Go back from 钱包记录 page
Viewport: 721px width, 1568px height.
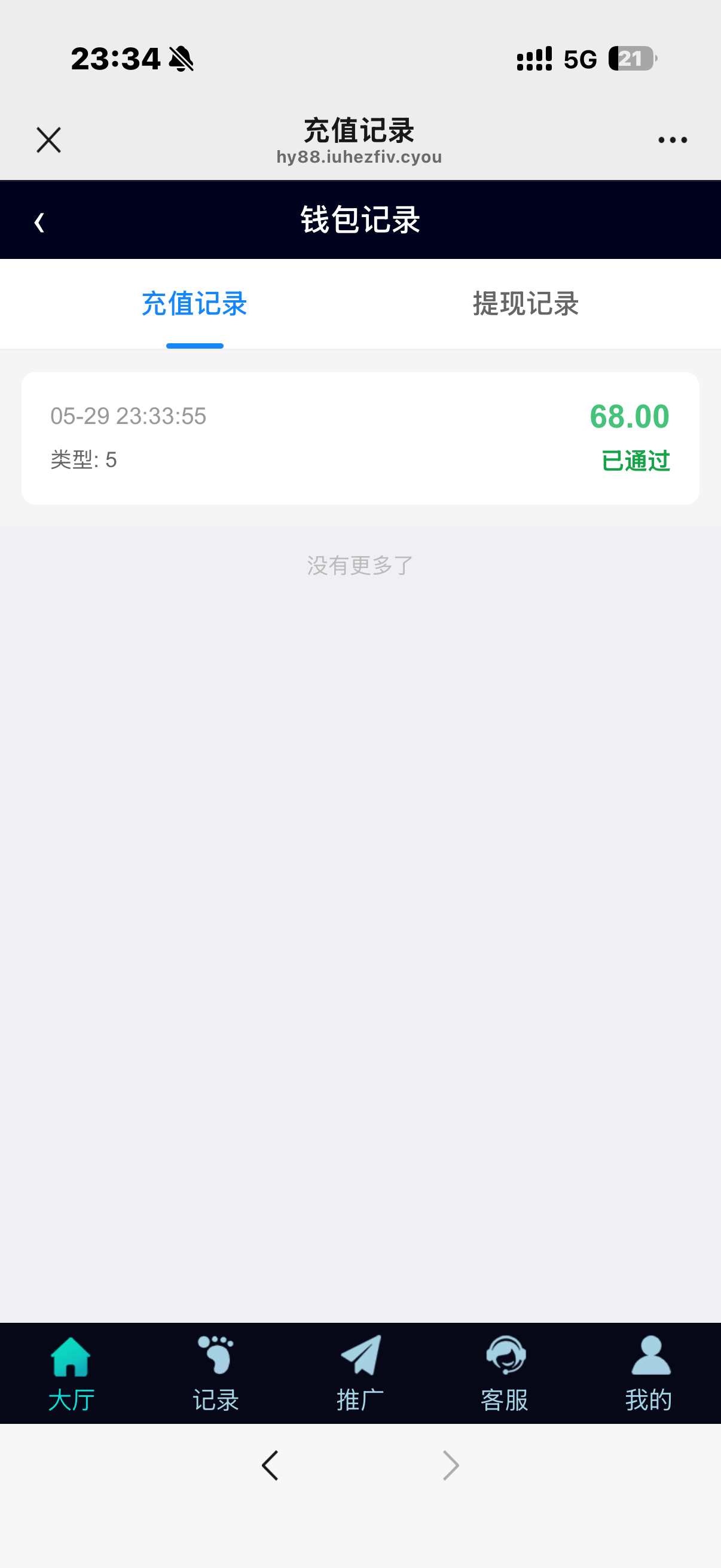click(39, 221)
